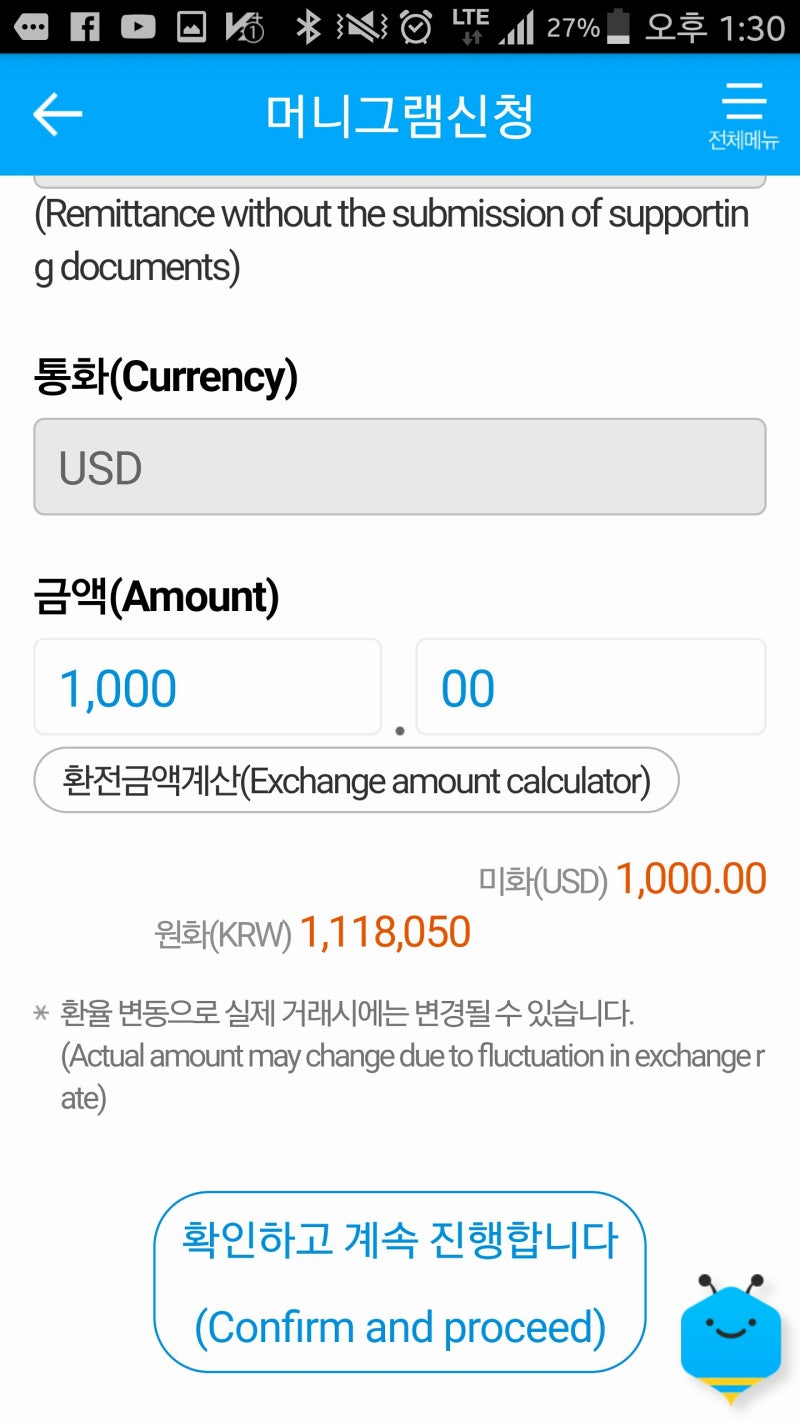Tap the Exchange amount calculator button
The height and width of the screenshot is (1422, 800).
(356, 780)
